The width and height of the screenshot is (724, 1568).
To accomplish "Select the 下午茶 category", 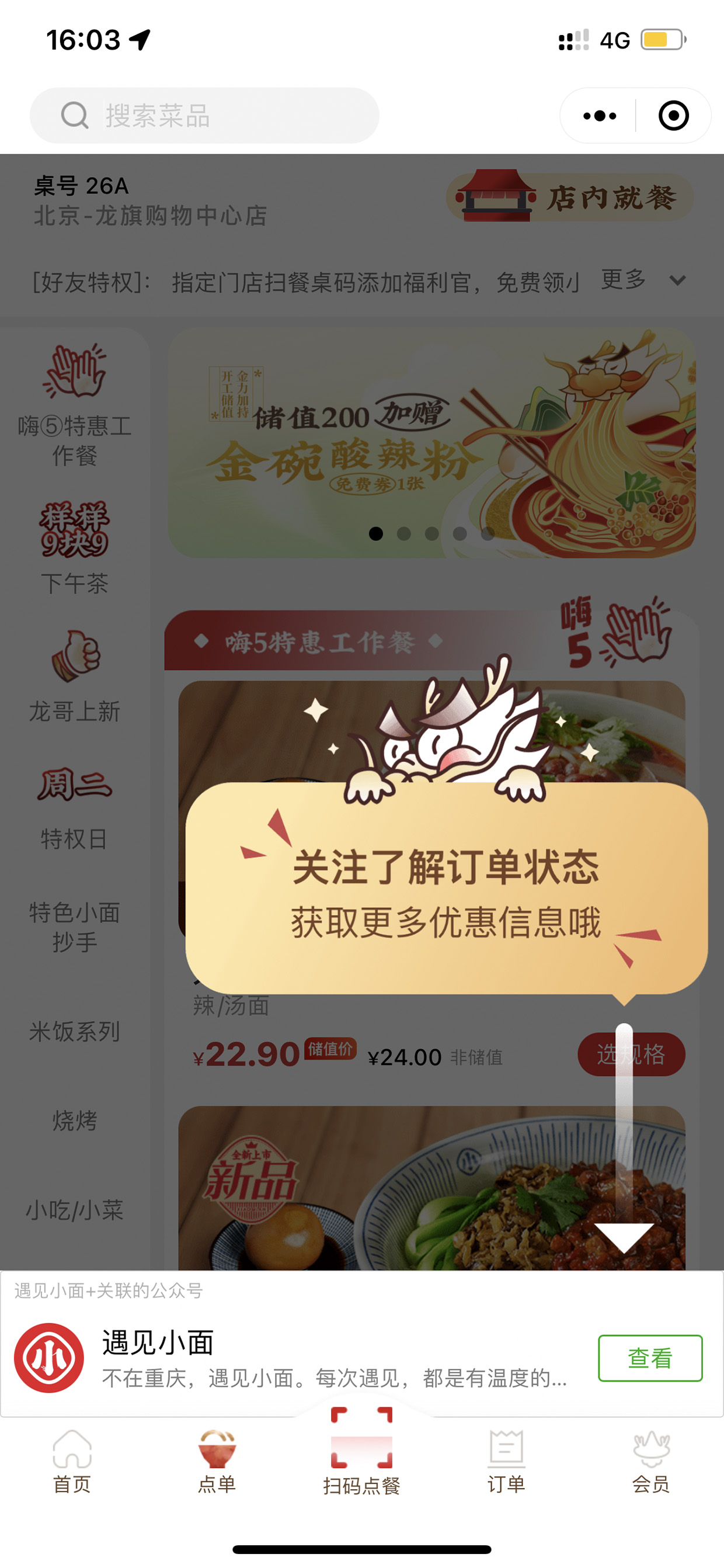I will (x=74, y=549).
